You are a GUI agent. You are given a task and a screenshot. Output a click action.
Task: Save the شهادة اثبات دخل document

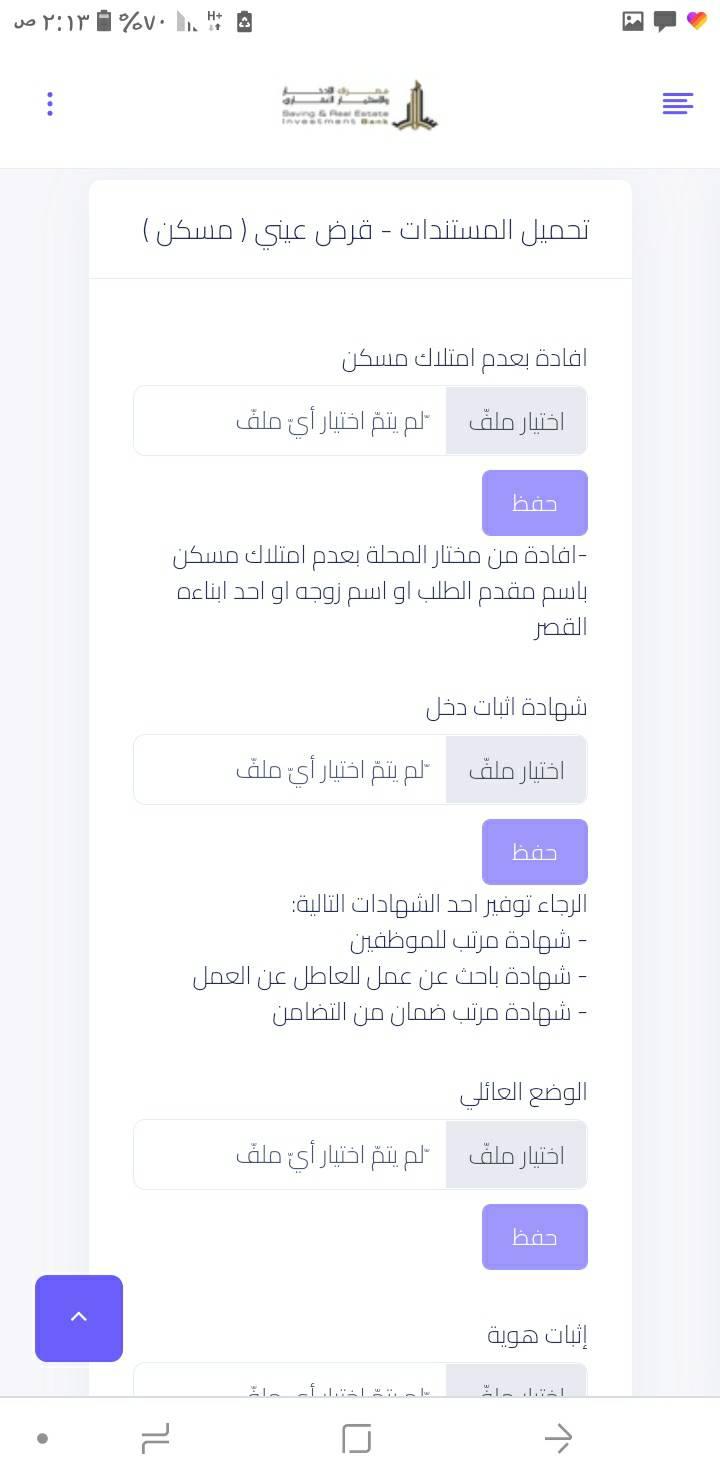click(x=535, y=852)
